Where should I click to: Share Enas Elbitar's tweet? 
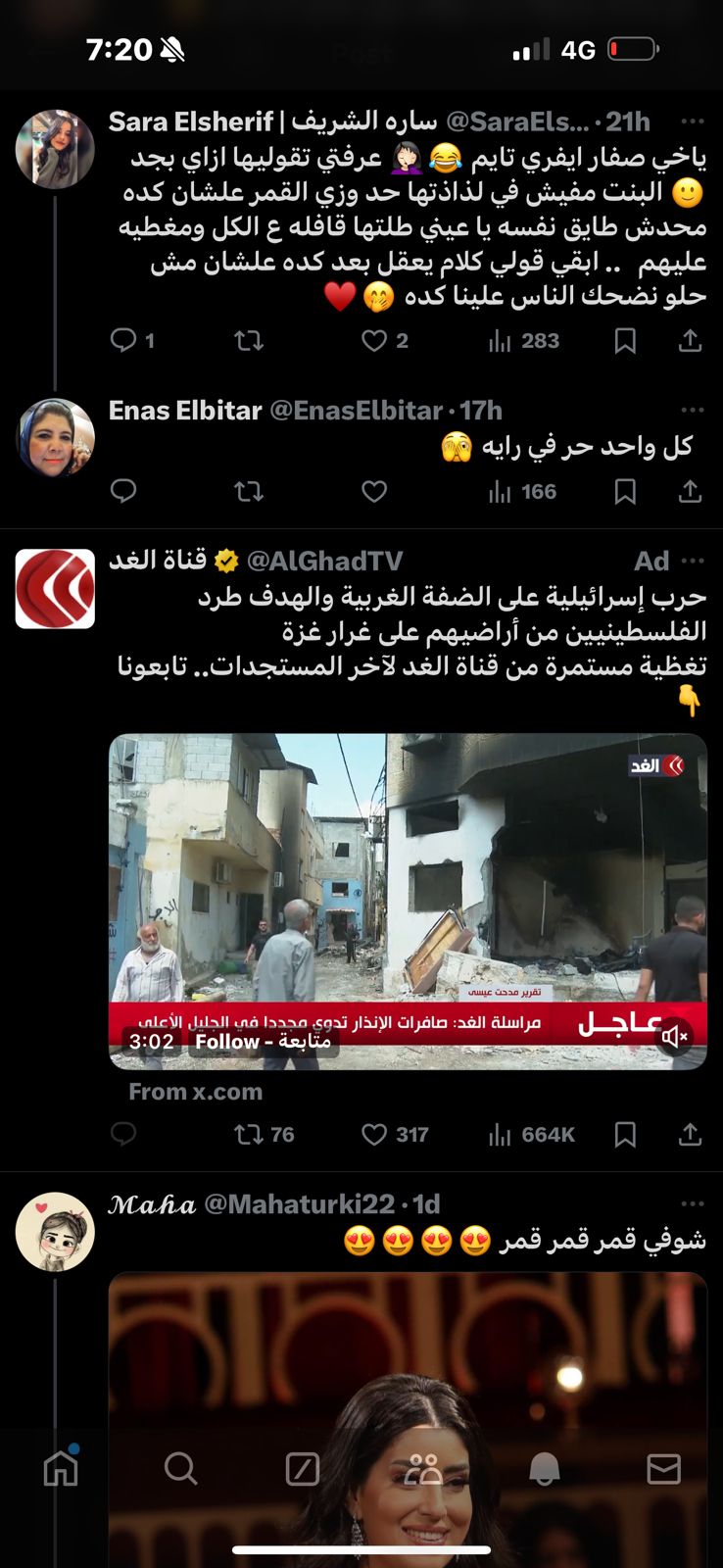690,492
